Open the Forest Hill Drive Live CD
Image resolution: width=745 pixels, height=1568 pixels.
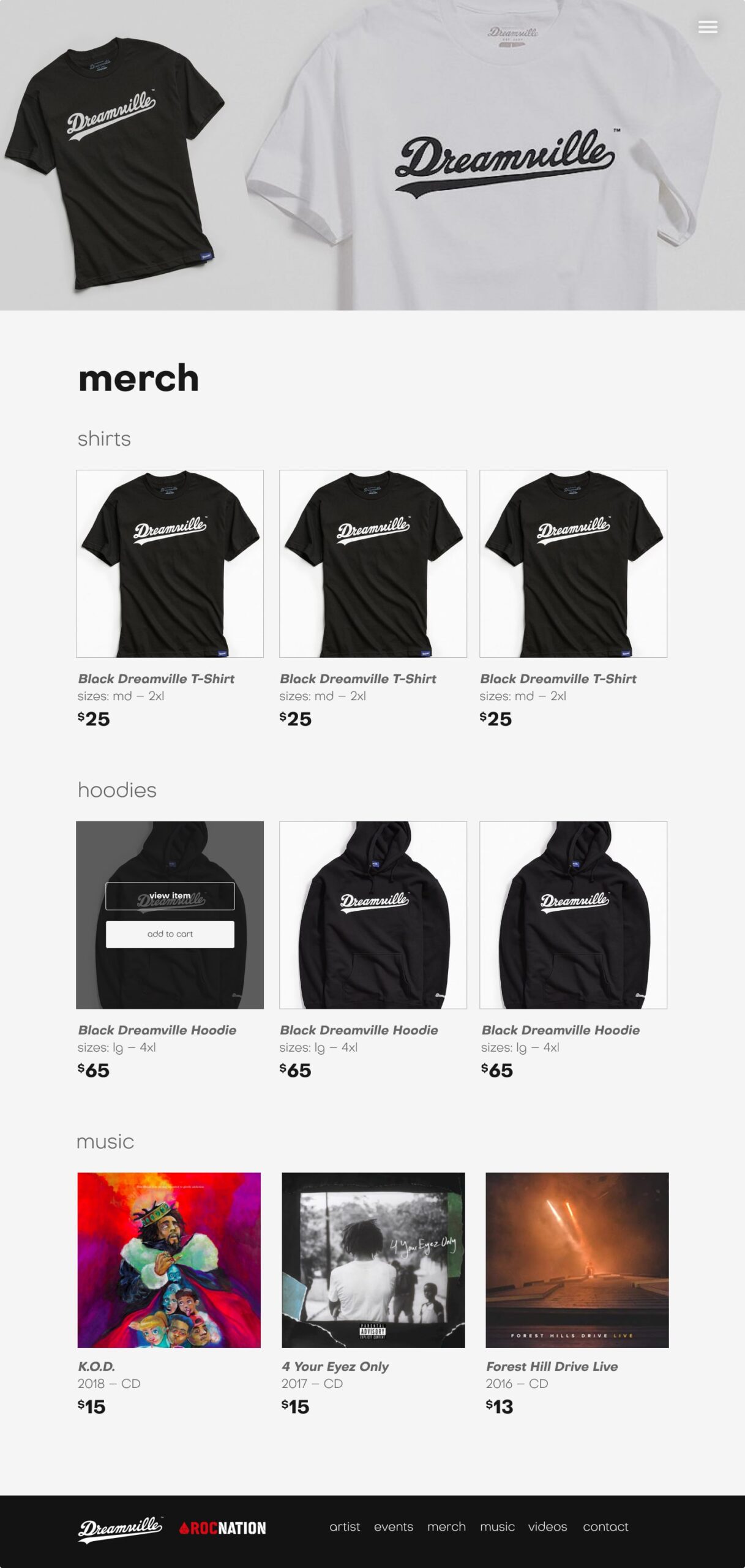click(x=577, y=1260)
